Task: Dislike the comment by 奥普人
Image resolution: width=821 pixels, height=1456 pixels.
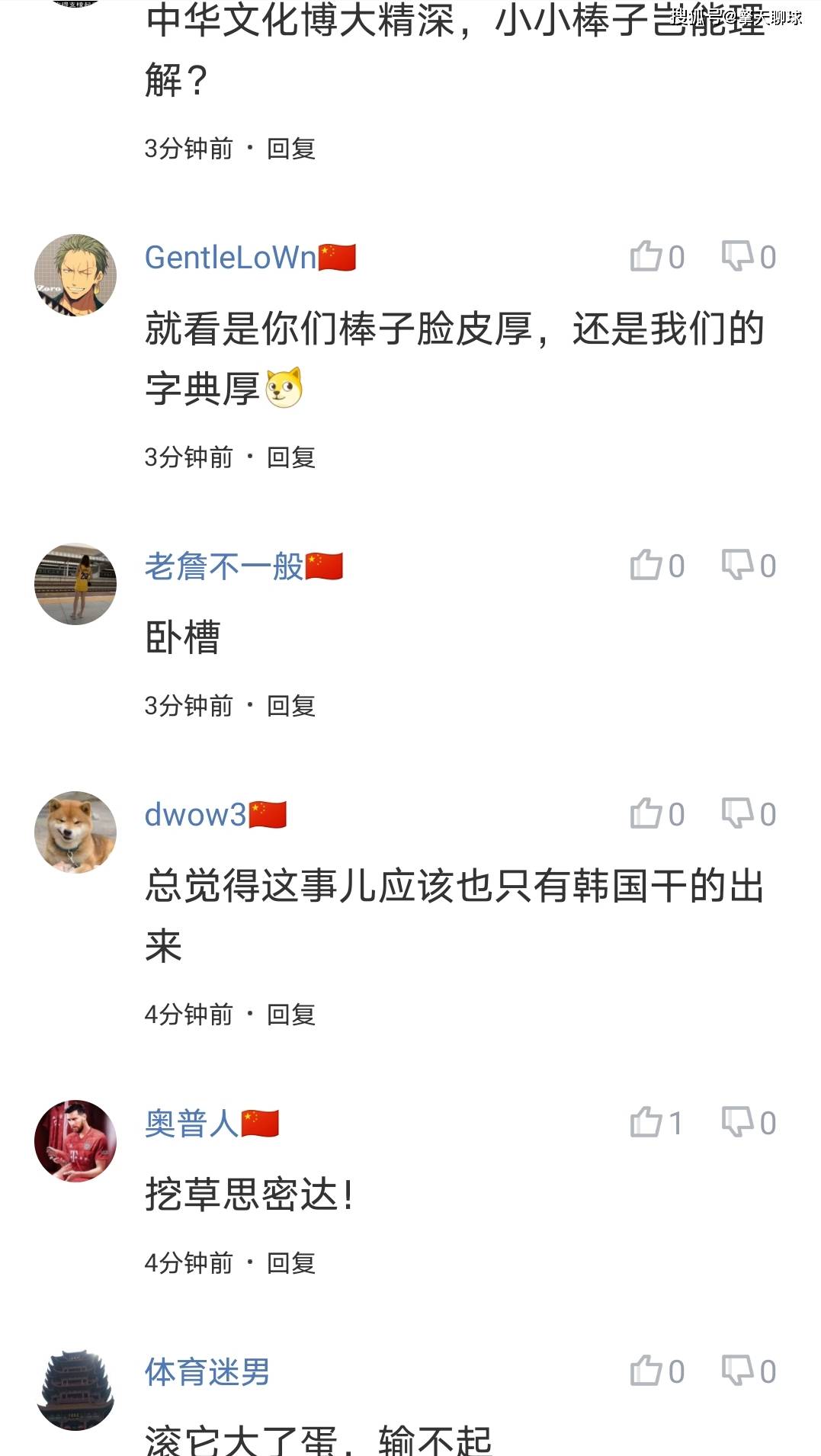Action: 738,1123
